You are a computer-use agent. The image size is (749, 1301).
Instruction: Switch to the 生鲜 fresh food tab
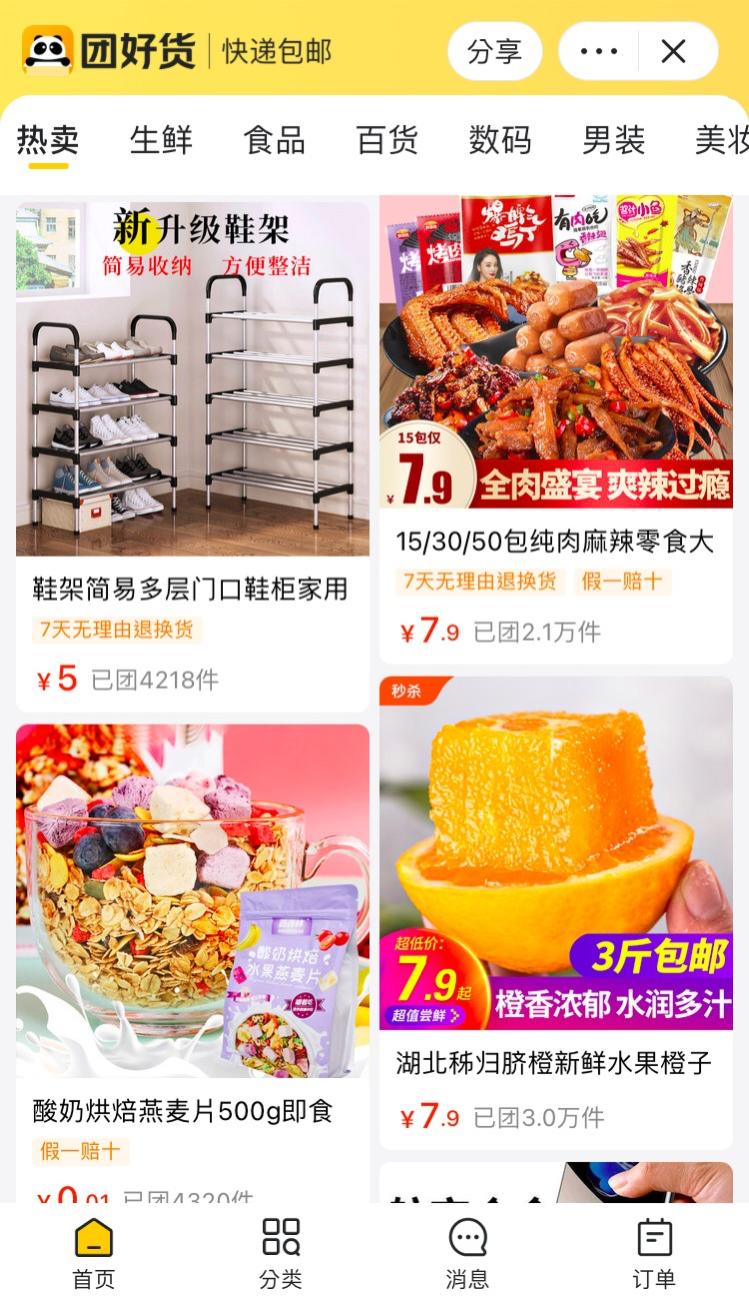pyautogui.click(x=159, y=140)
